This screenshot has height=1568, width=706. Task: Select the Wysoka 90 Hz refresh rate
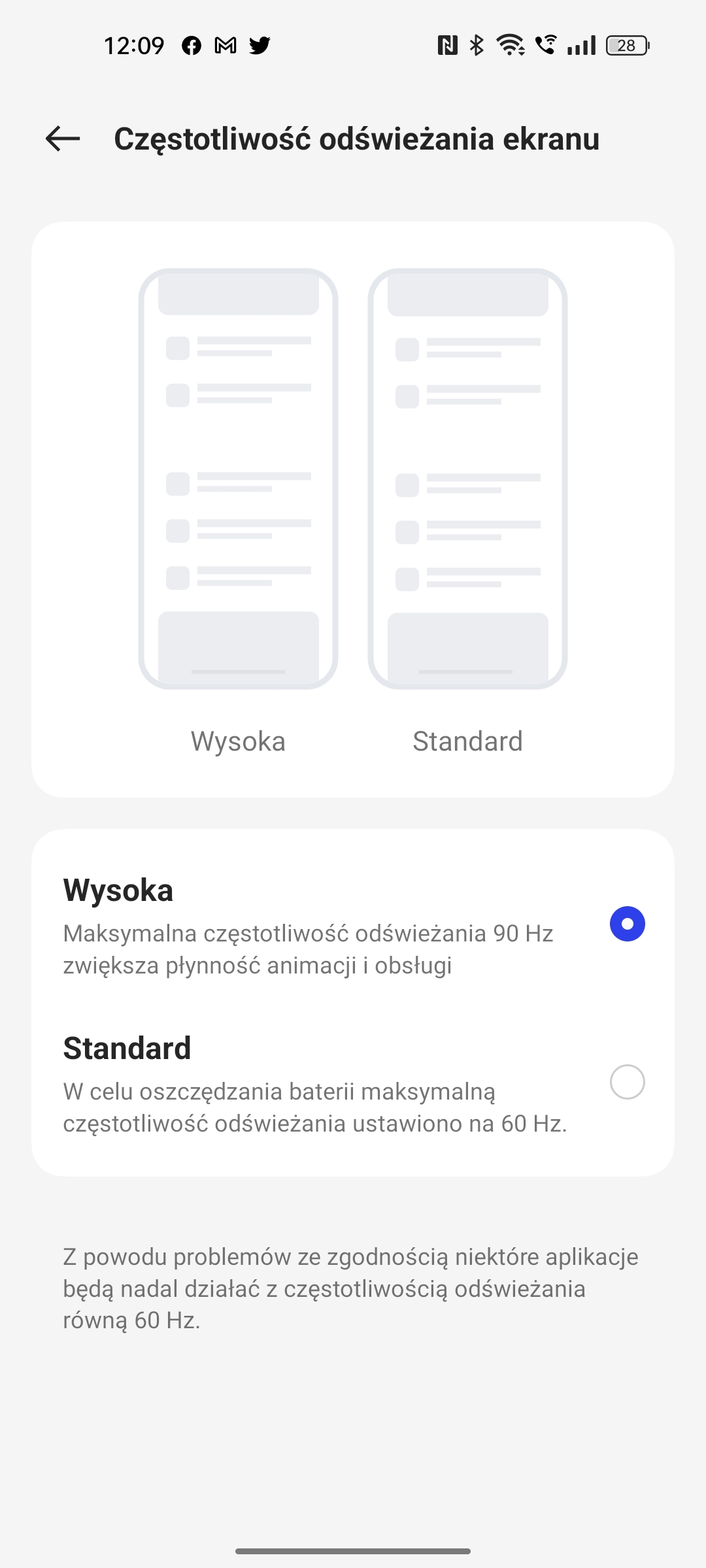point(626,924)
